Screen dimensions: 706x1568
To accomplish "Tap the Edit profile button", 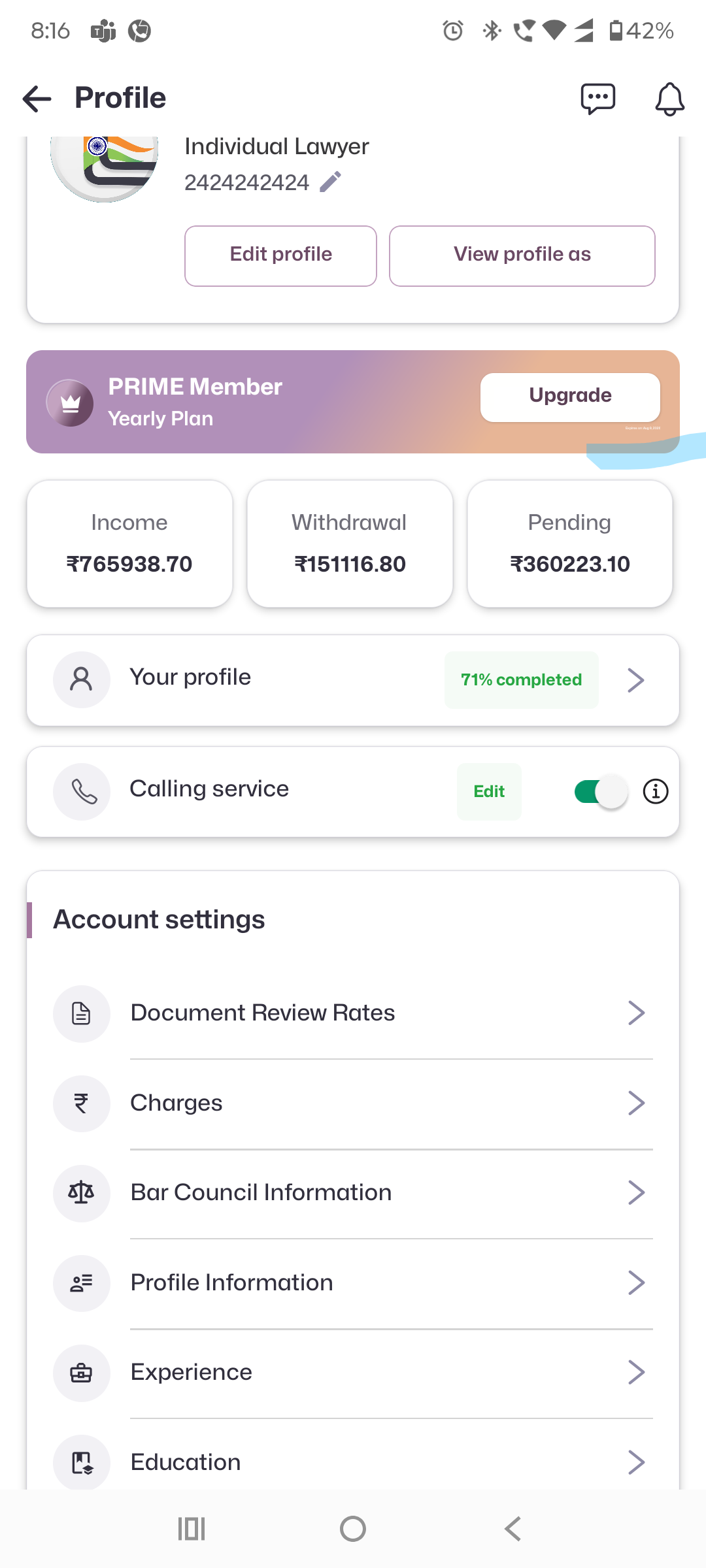I will click(x=280, y=255).
